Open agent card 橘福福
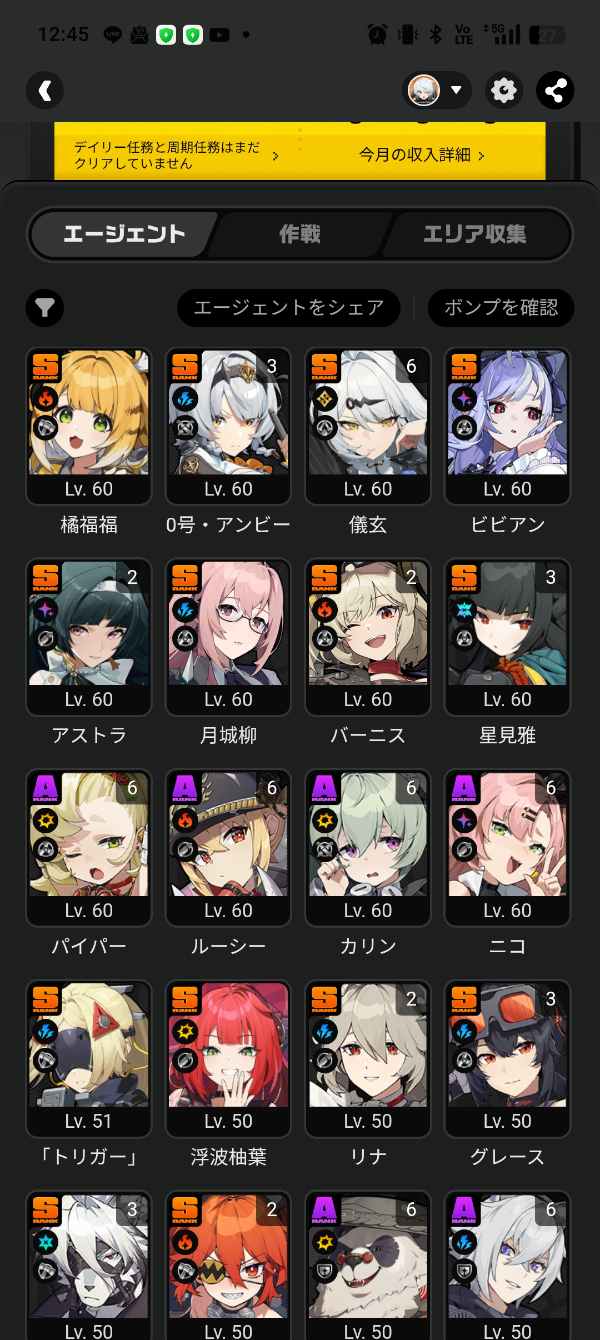This screenshot has width=600, height=1340. tap(89, 426)
